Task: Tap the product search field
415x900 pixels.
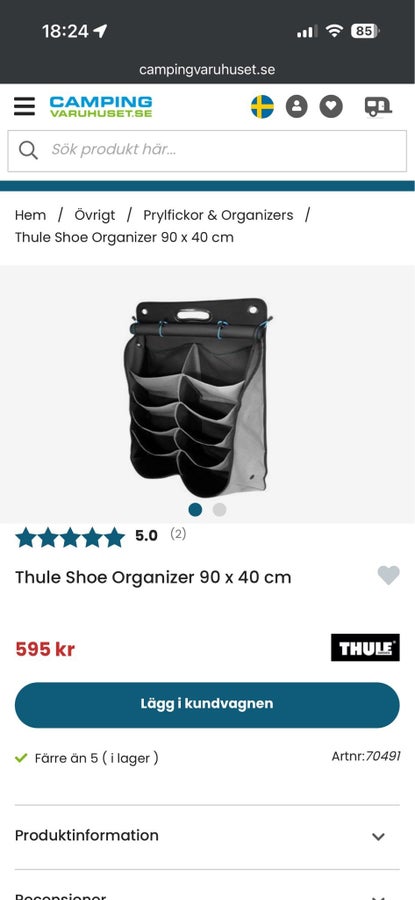Action: [207, 150]
